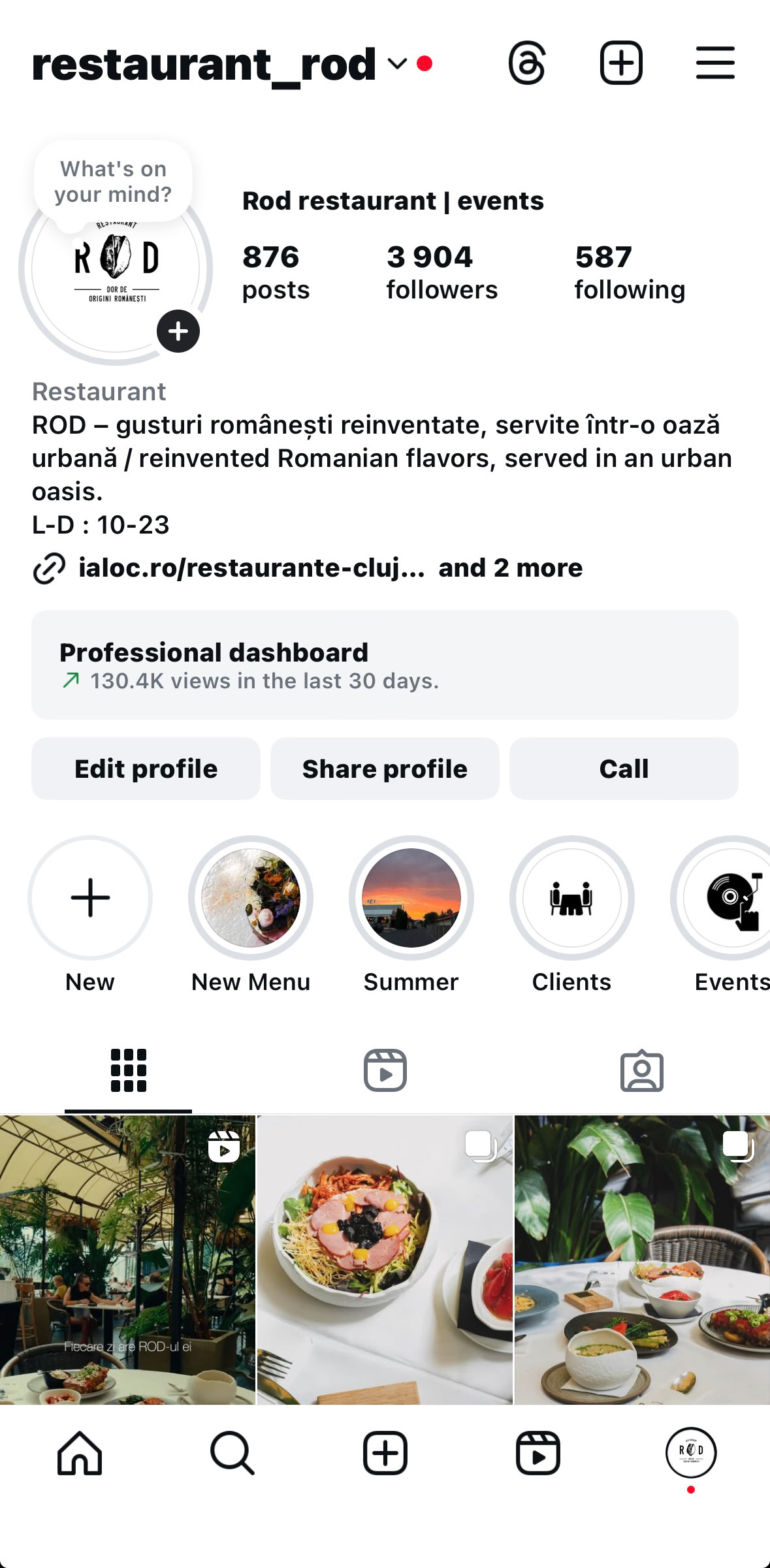The width and height of the screenshot is (770, 1568).
Task: Open the Clients highlight
Action: pos(571,898)
